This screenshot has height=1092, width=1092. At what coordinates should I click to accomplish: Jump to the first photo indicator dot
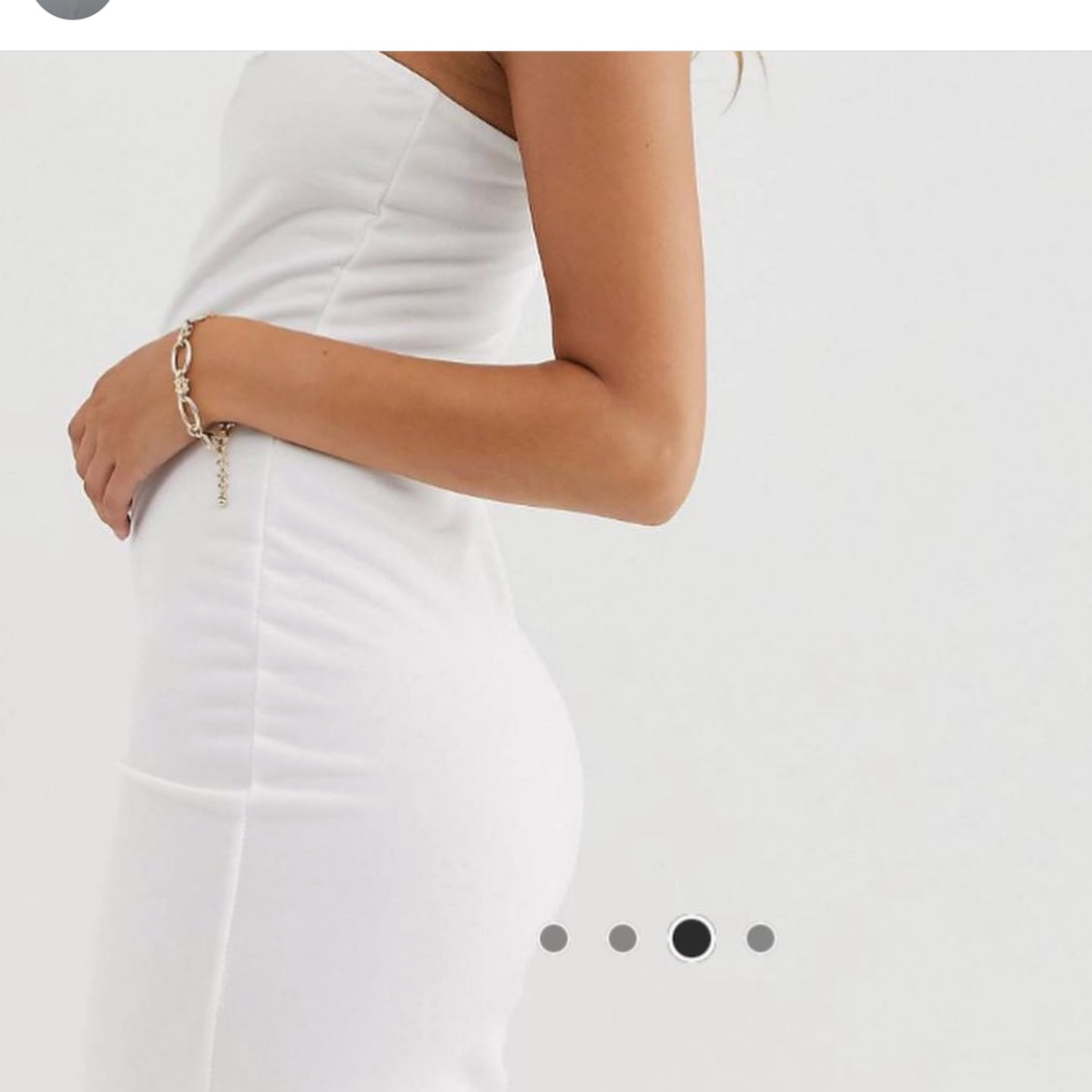coord(553,938)
